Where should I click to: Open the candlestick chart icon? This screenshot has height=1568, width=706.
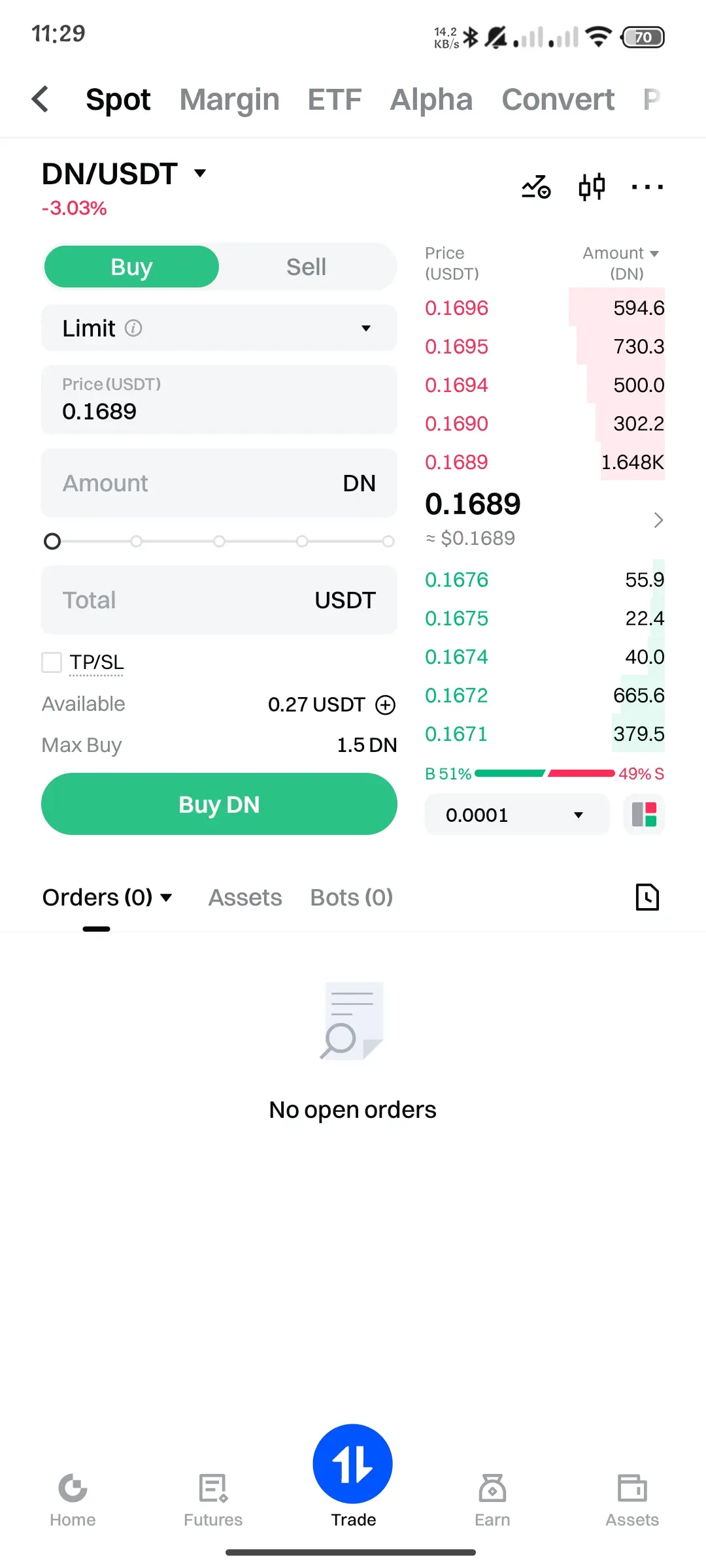(592, 188)
